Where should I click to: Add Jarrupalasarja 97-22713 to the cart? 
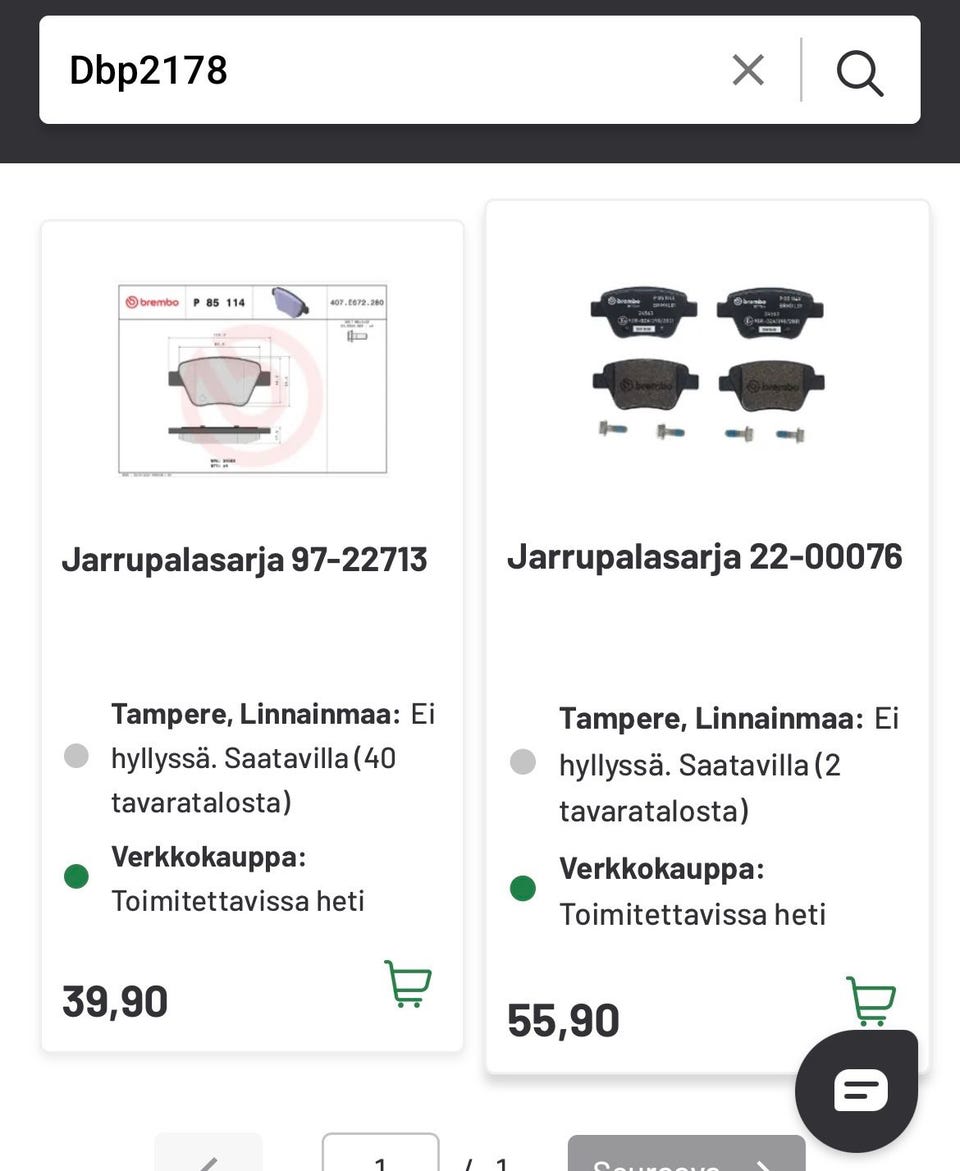(408, 984)
